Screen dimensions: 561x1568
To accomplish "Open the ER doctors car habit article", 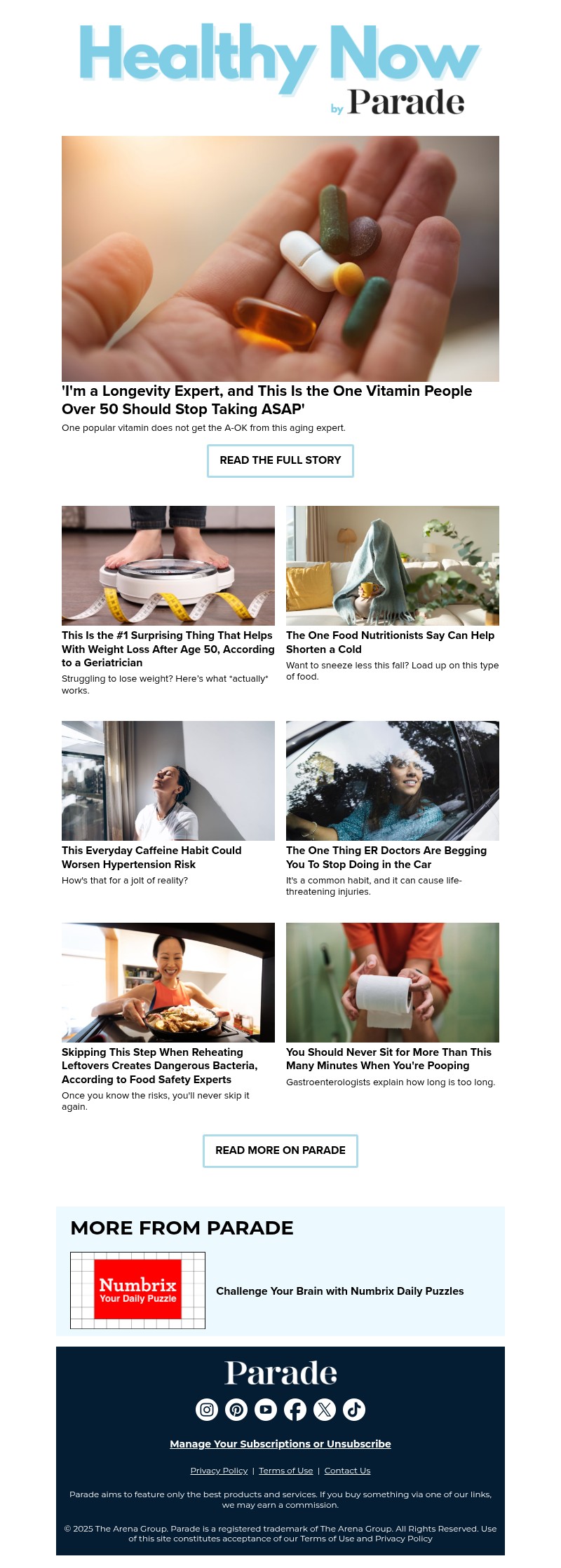I will (x=386, y=857).
